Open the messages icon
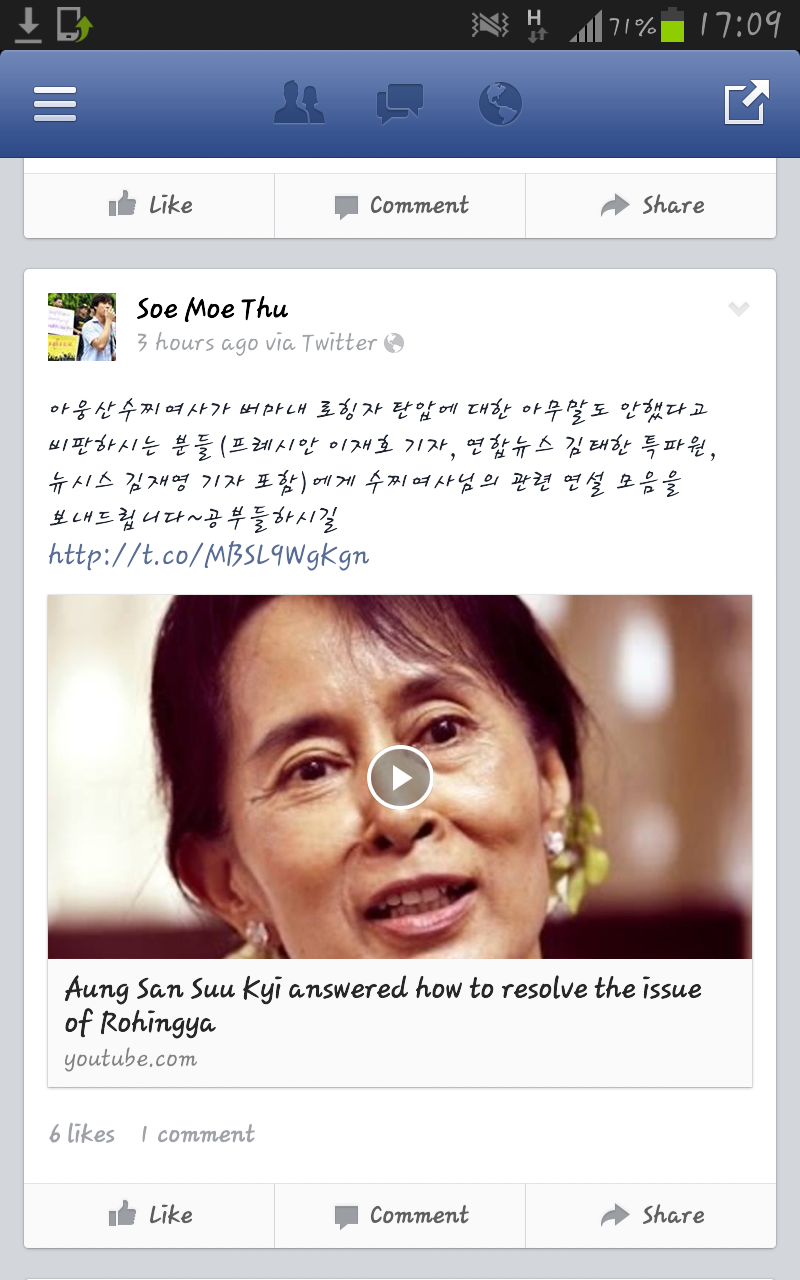The width and height of the screenshot is (800, 1280). pyautogui.click(x=399, y=104)
